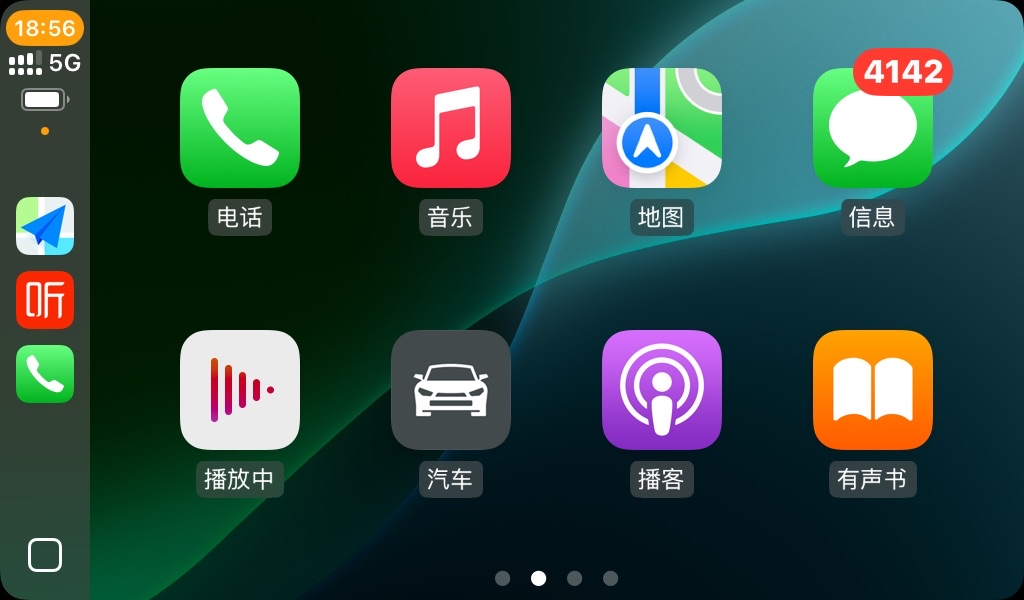
Task: Launch the 汽车 car app
Action: [450, 390]
